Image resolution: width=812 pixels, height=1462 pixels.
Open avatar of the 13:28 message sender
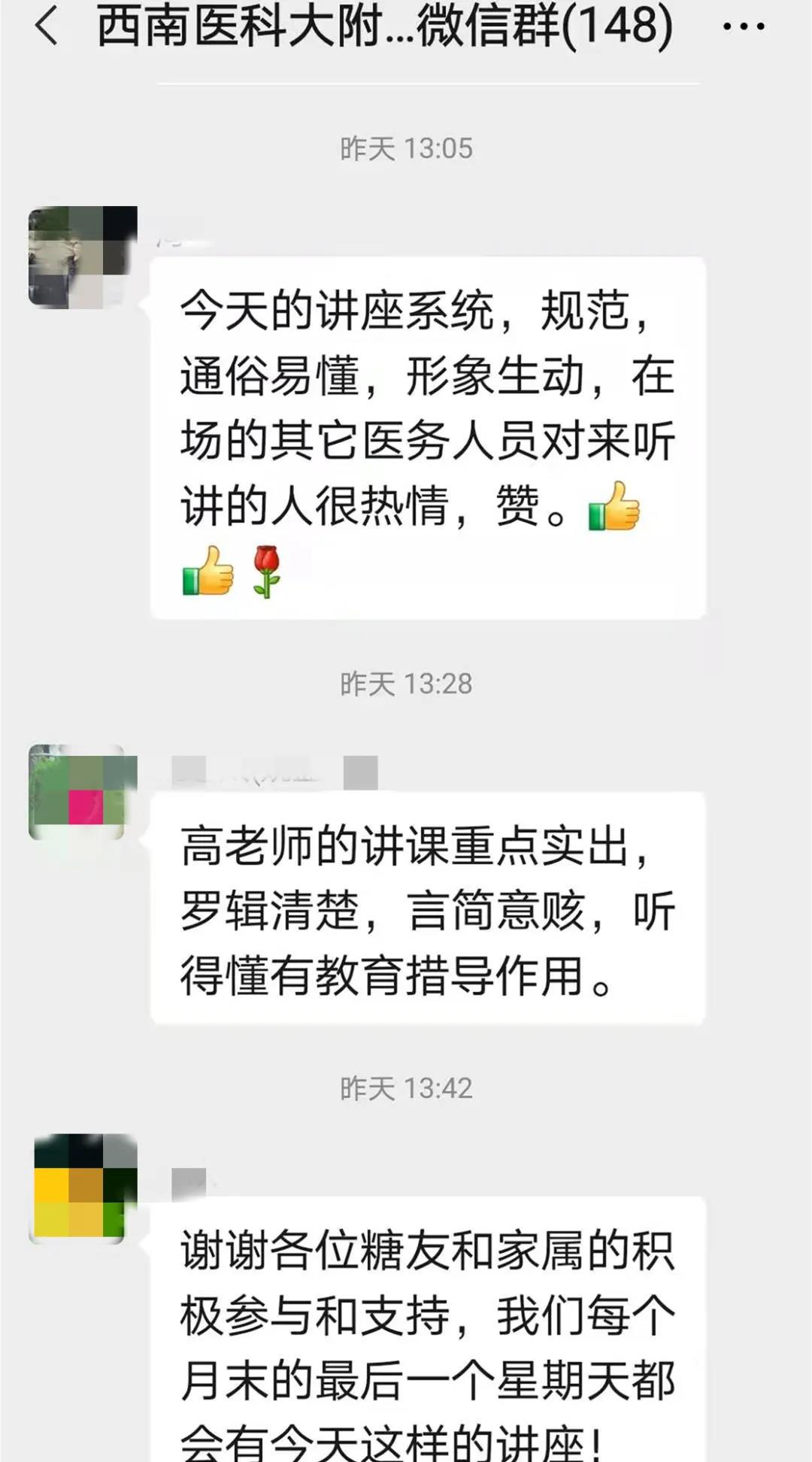pos(83,792)
